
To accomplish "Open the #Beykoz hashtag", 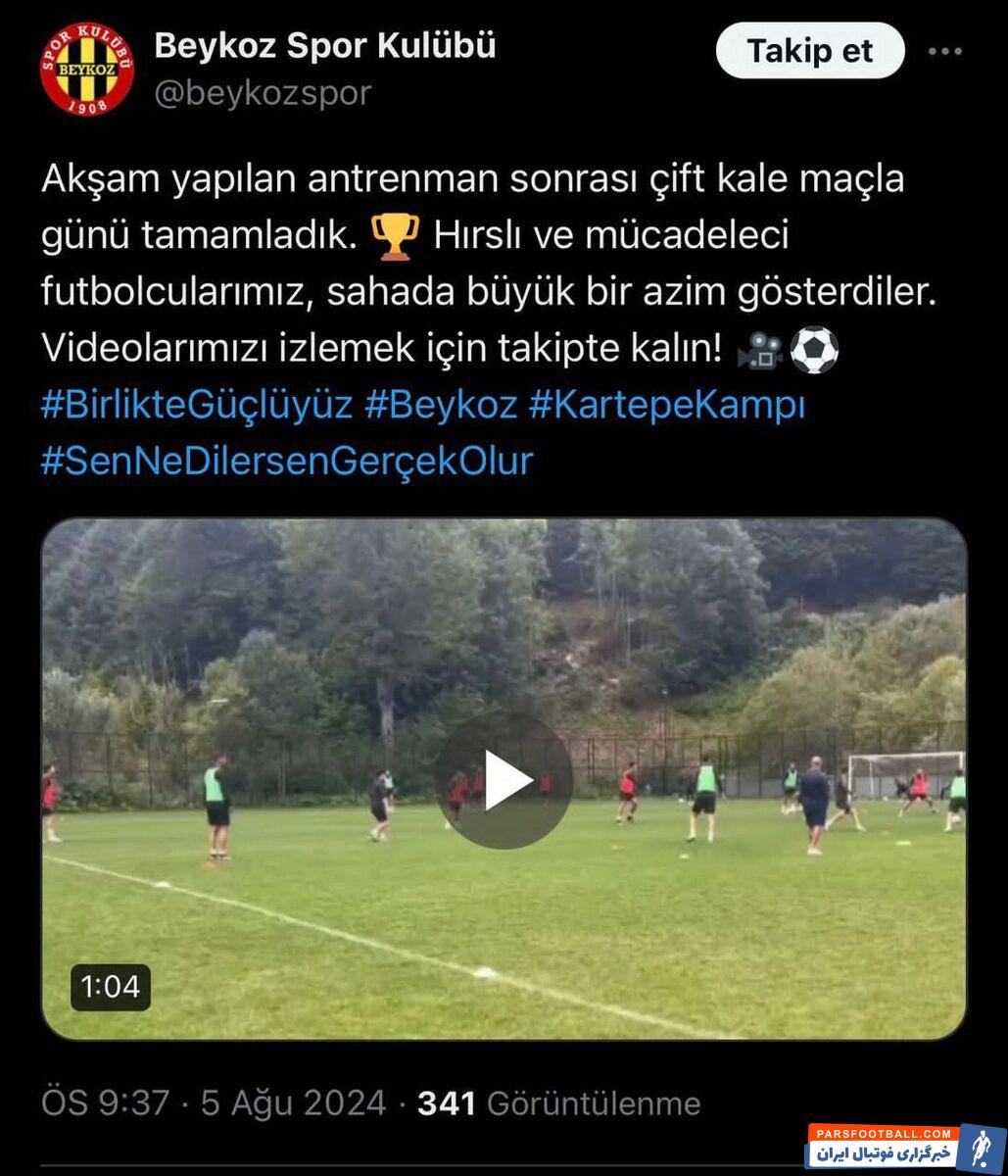I will 441,405.
